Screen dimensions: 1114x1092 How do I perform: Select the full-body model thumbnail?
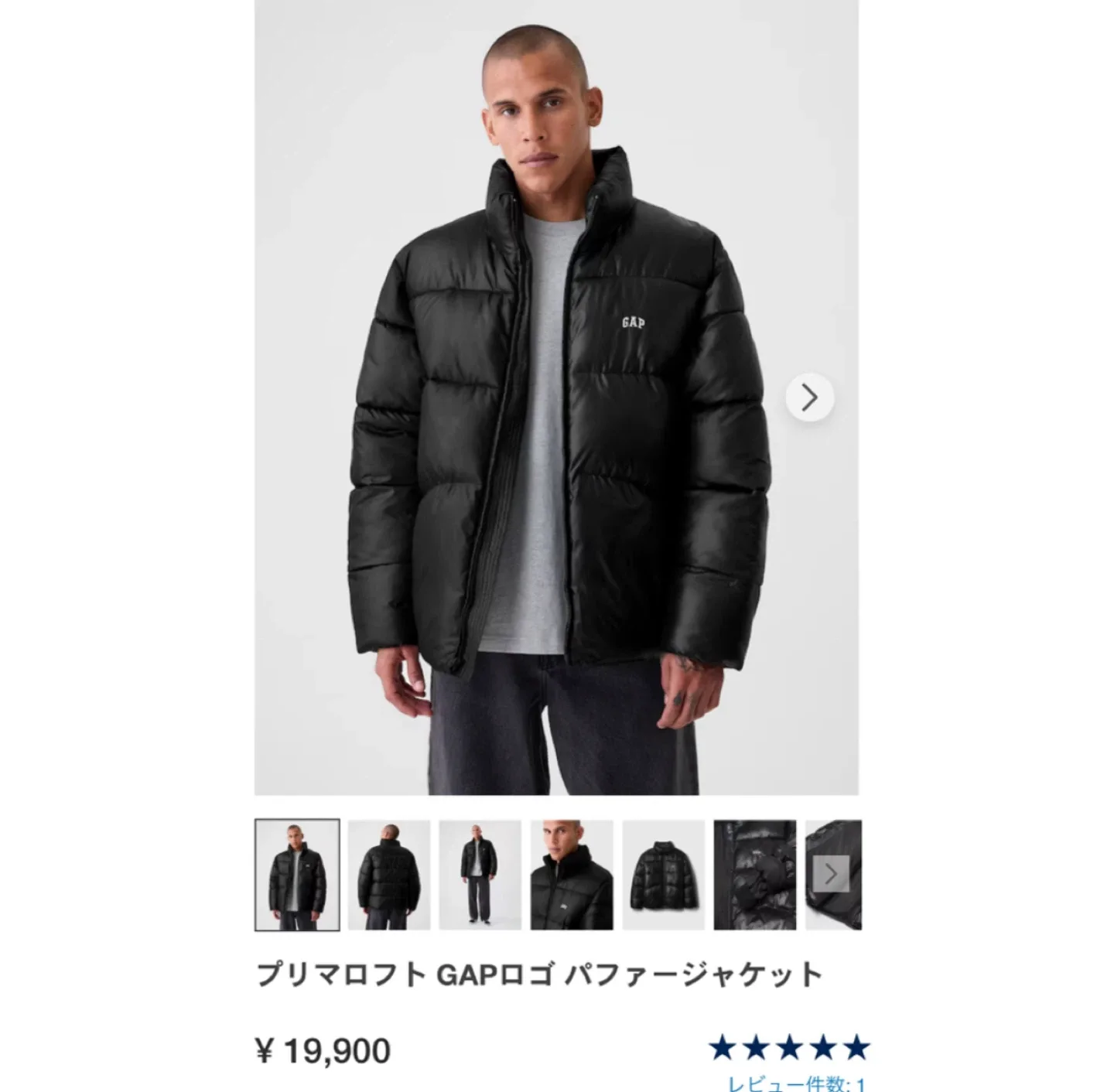480,875
